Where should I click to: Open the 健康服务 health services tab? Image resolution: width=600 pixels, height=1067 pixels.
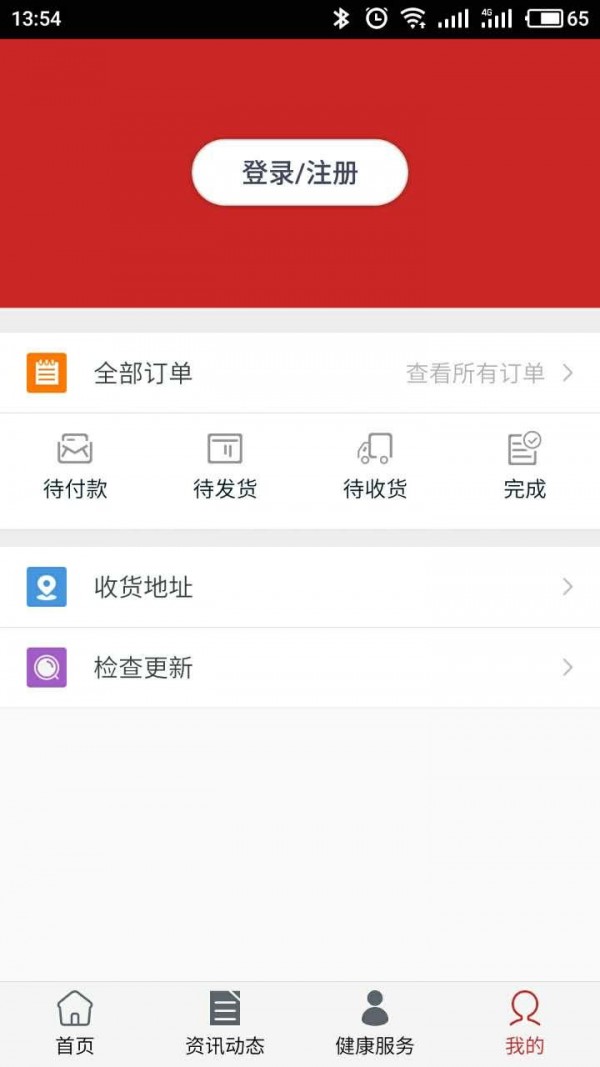pyautogui.click(x=375, y=1023)
